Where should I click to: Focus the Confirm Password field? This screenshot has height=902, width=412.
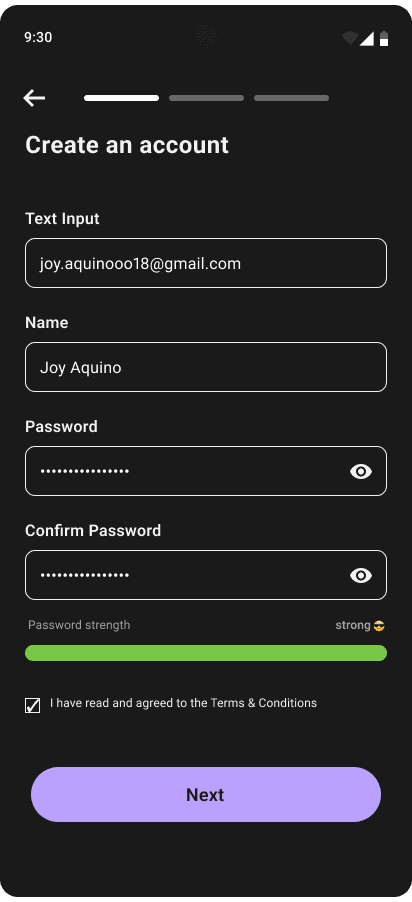tap(206, 575)
